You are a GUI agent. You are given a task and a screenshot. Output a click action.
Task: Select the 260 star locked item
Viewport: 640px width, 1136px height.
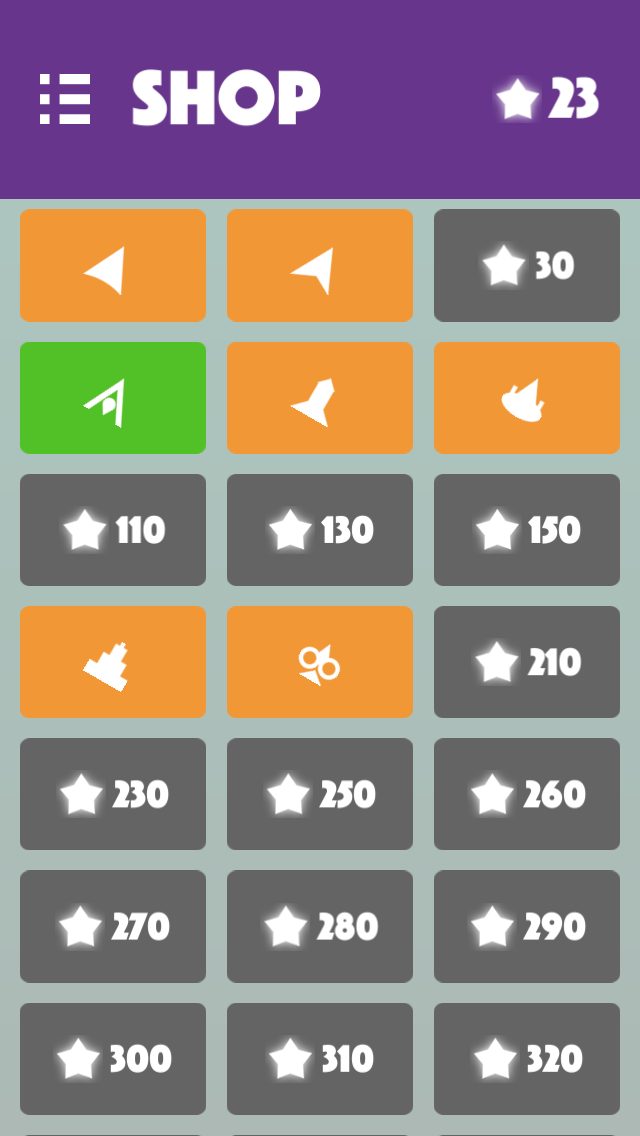pyautogui.click(x=527, y=794)
